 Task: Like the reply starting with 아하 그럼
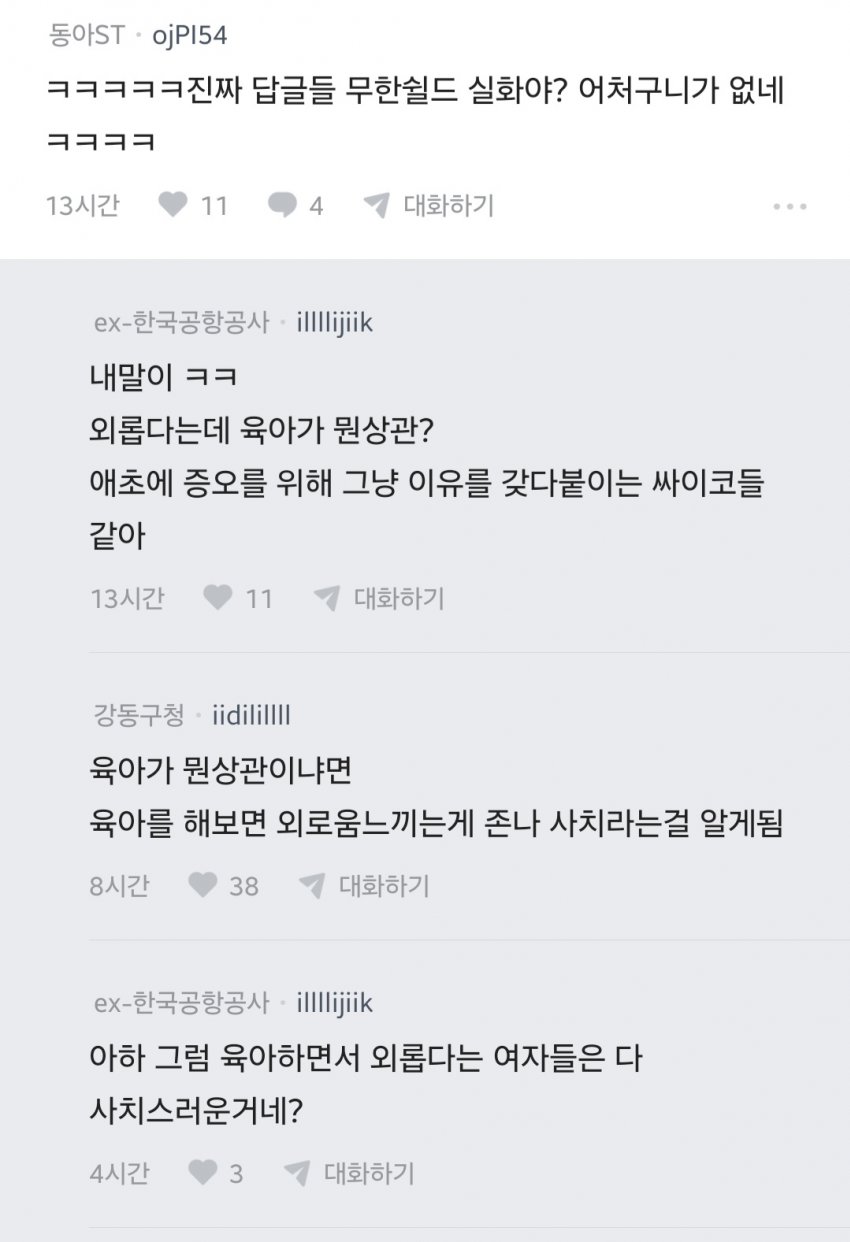coord(204,1173)
